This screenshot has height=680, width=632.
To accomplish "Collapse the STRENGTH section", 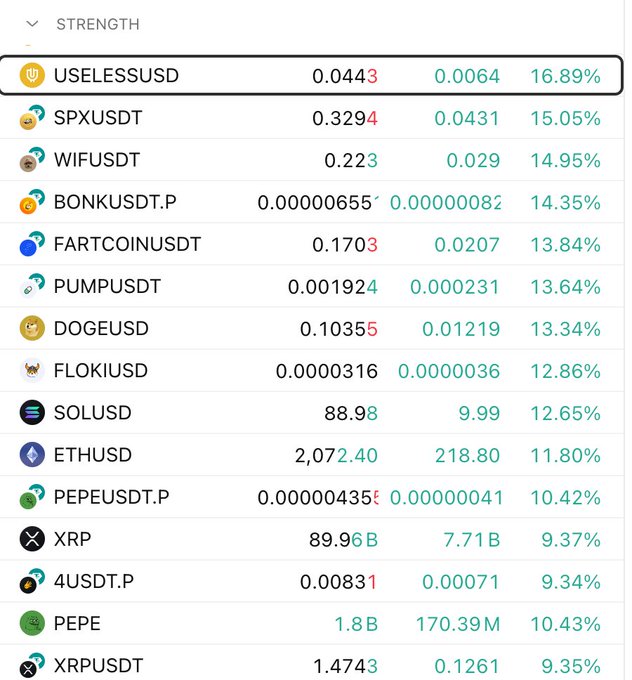I will click(33, 24).
